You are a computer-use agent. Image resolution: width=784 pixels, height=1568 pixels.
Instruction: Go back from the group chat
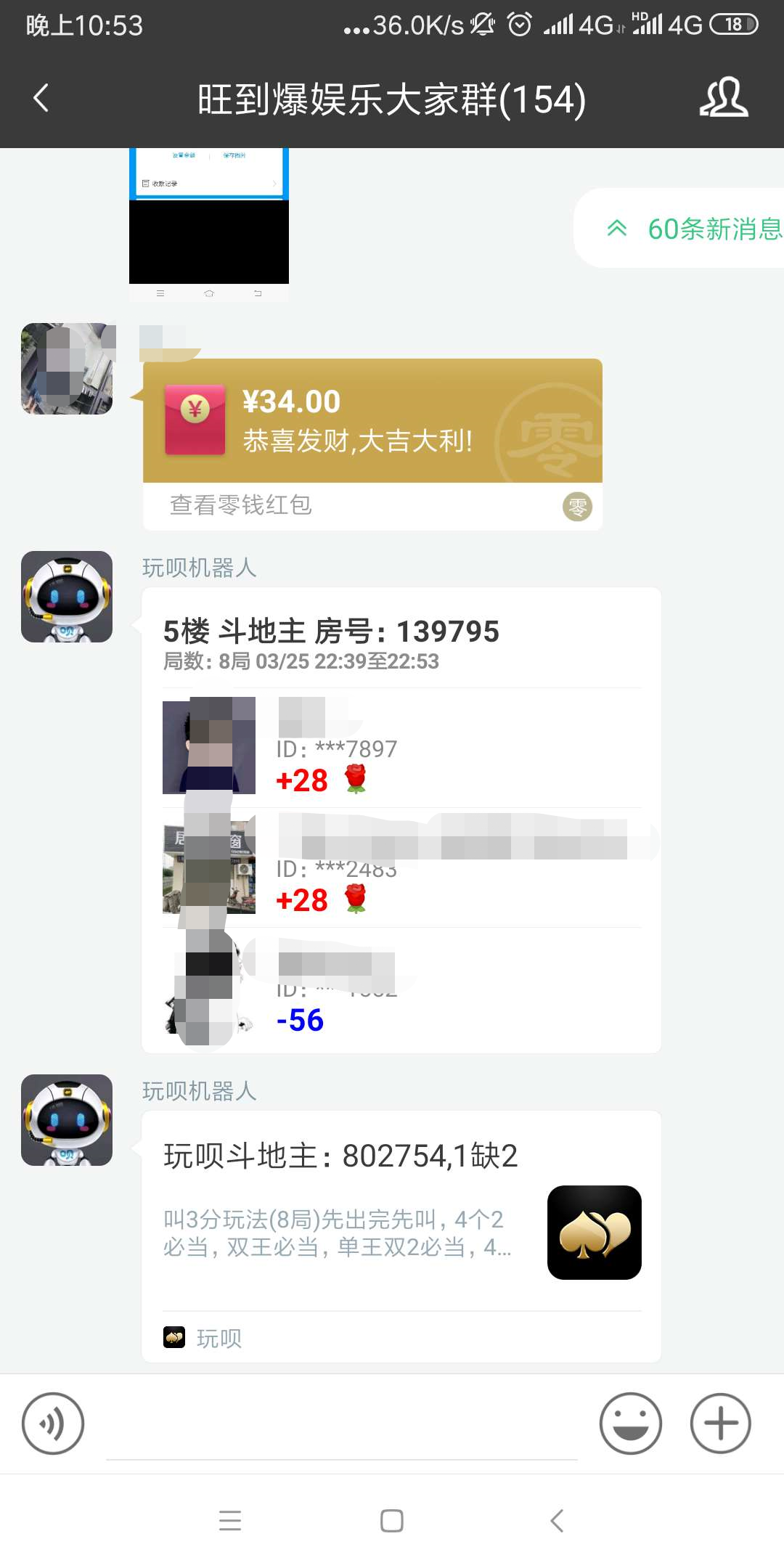41,98
